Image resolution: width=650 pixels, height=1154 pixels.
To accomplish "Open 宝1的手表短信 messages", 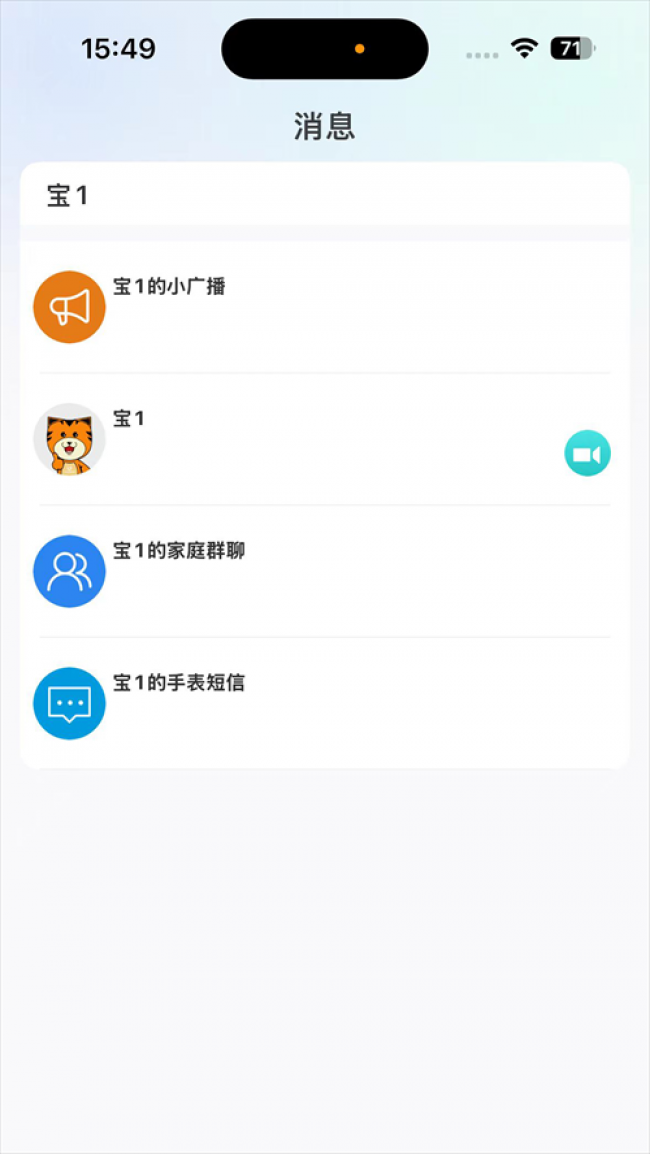I will tap(325, 704).
